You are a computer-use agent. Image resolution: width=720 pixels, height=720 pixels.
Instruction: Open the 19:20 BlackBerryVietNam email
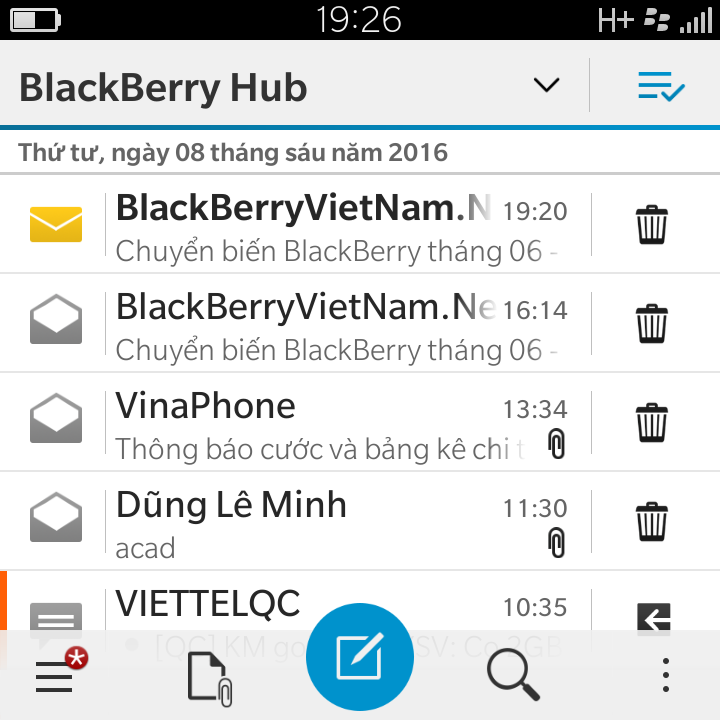coord(330,224)
